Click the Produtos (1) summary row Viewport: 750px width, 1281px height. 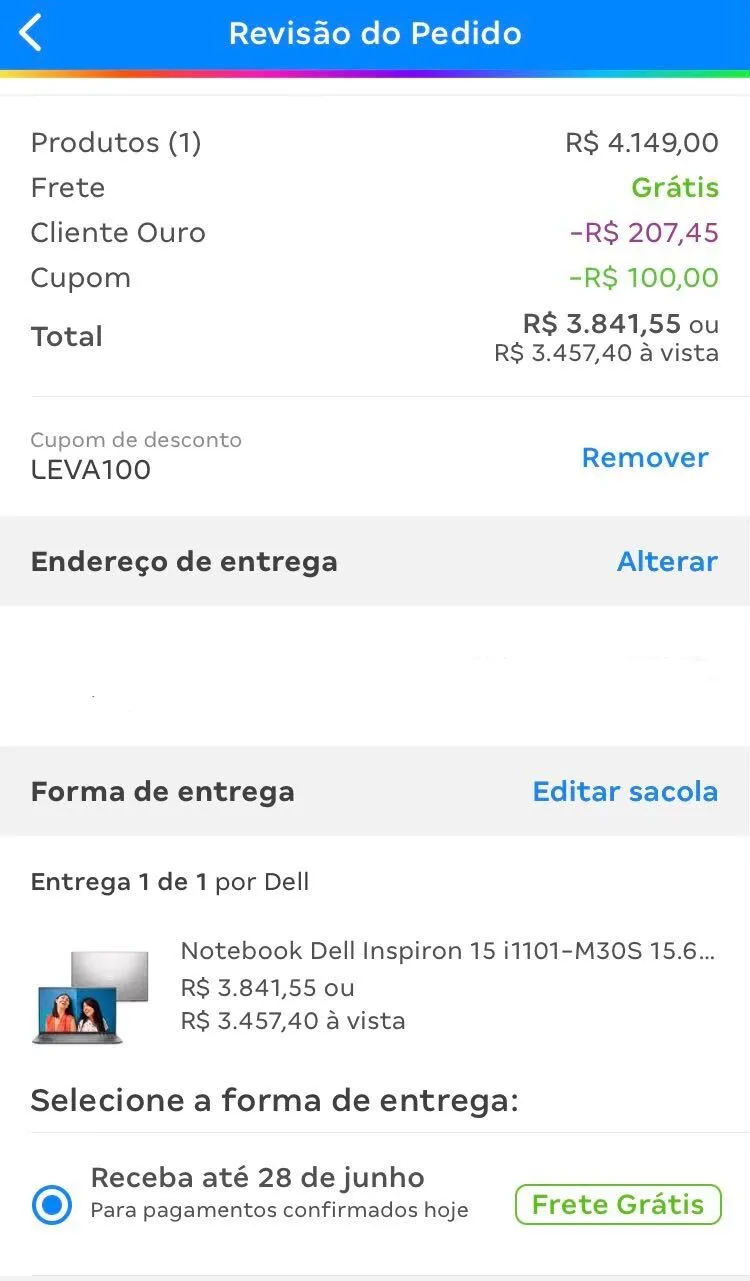[x=116, y=143]
